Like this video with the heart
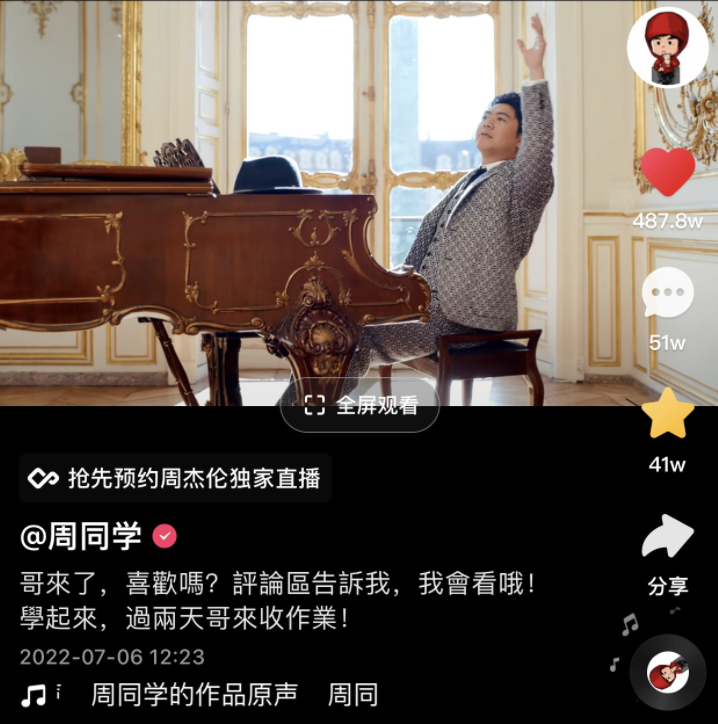This screenshot has width=718, height=724. (667, 173)
